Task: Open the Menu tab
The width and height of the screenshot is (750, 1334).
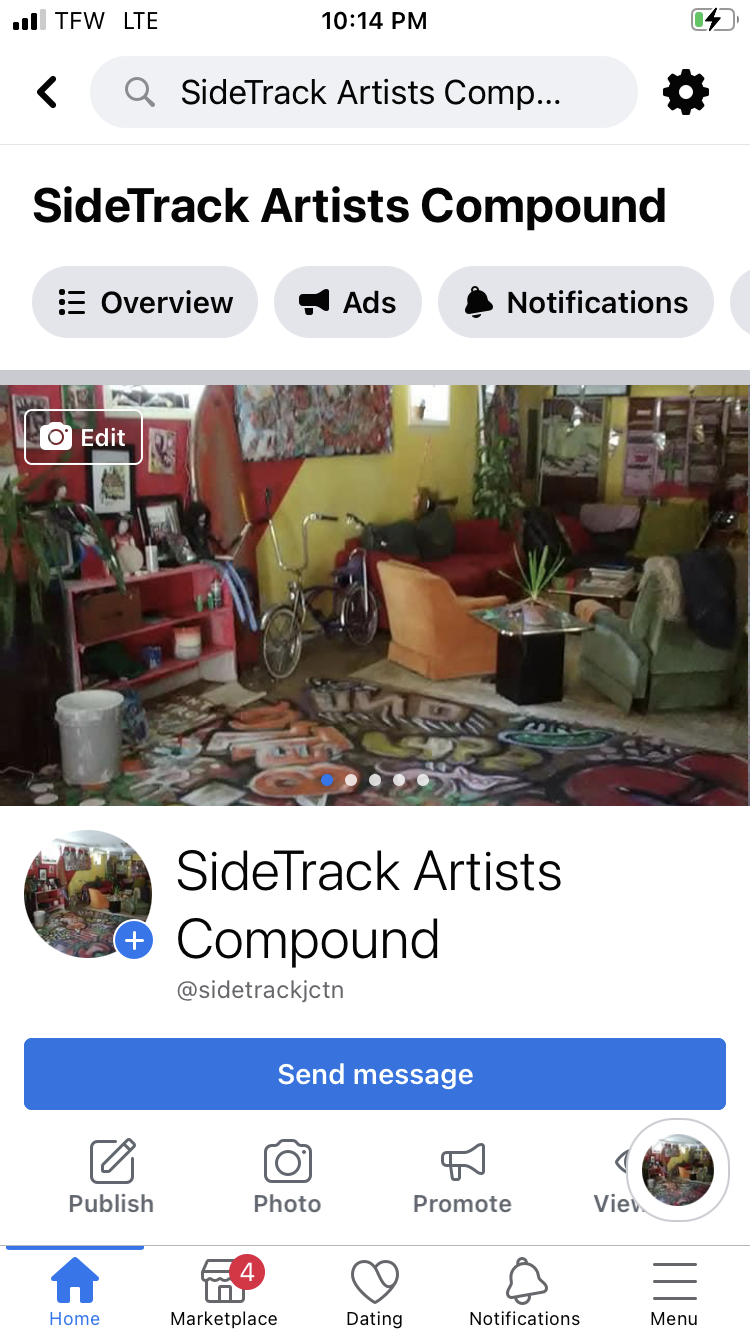Action: (x=674, y=1292)
